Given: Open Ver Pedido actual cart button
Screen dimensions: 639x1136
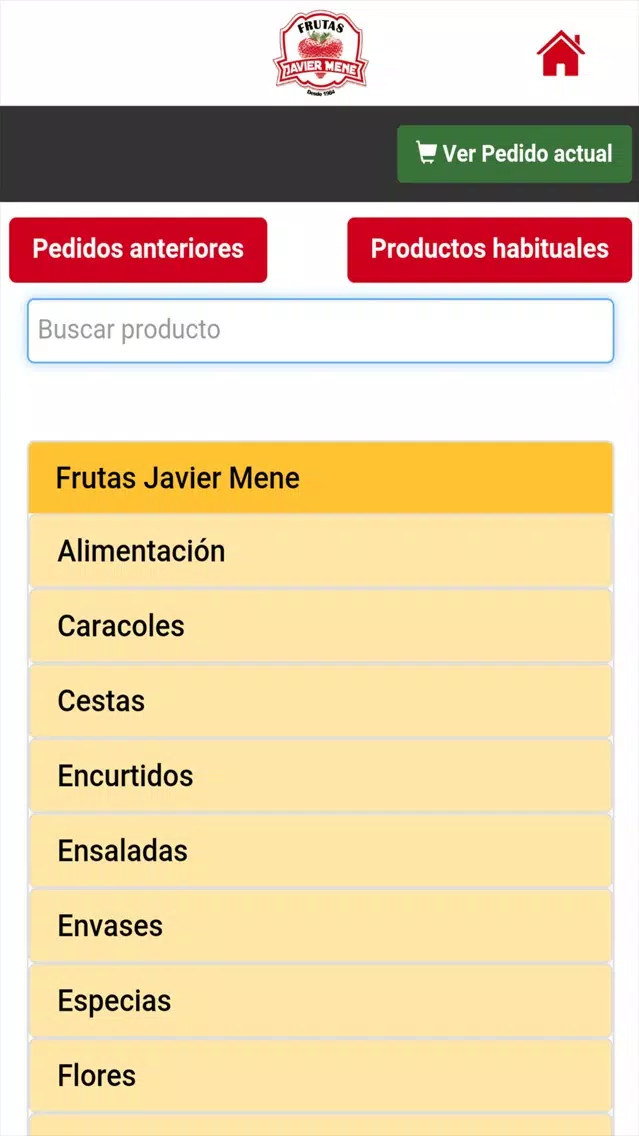Looking at the screenshot, I should (x=514, y=154).
